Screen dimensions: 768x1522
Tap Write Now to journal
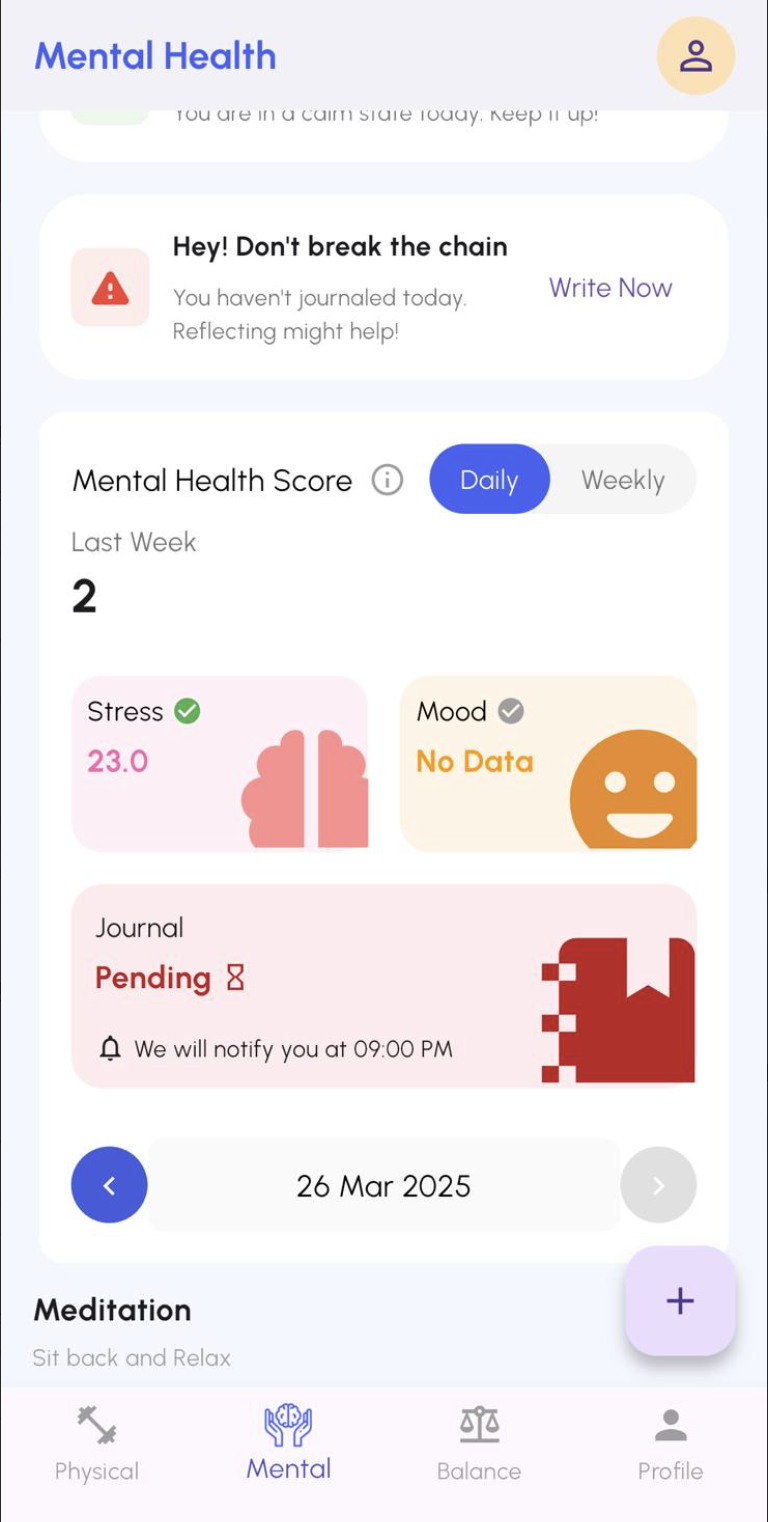click(610, 288)
